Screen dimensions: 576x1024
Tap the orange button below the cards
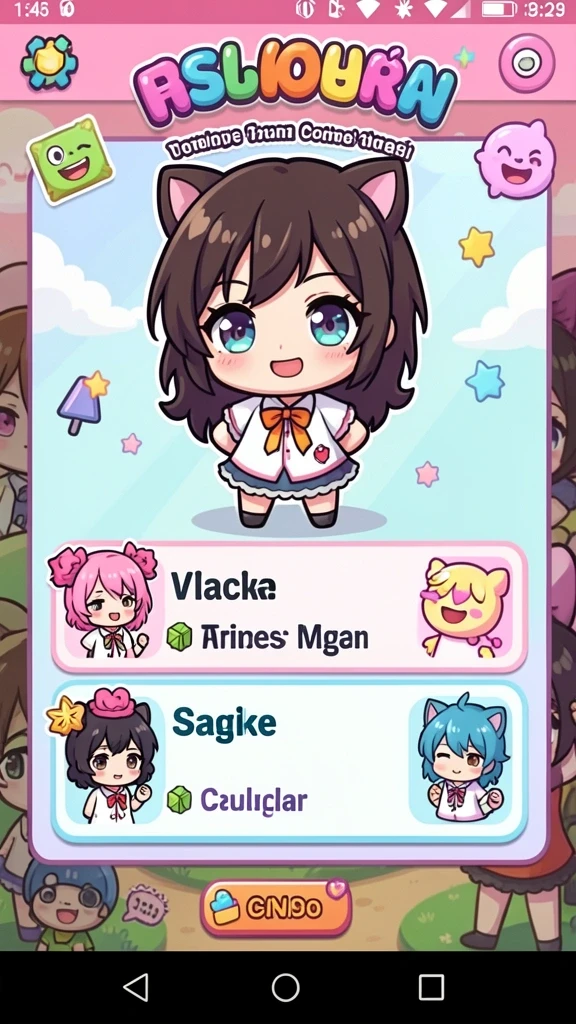coord(276,907)
